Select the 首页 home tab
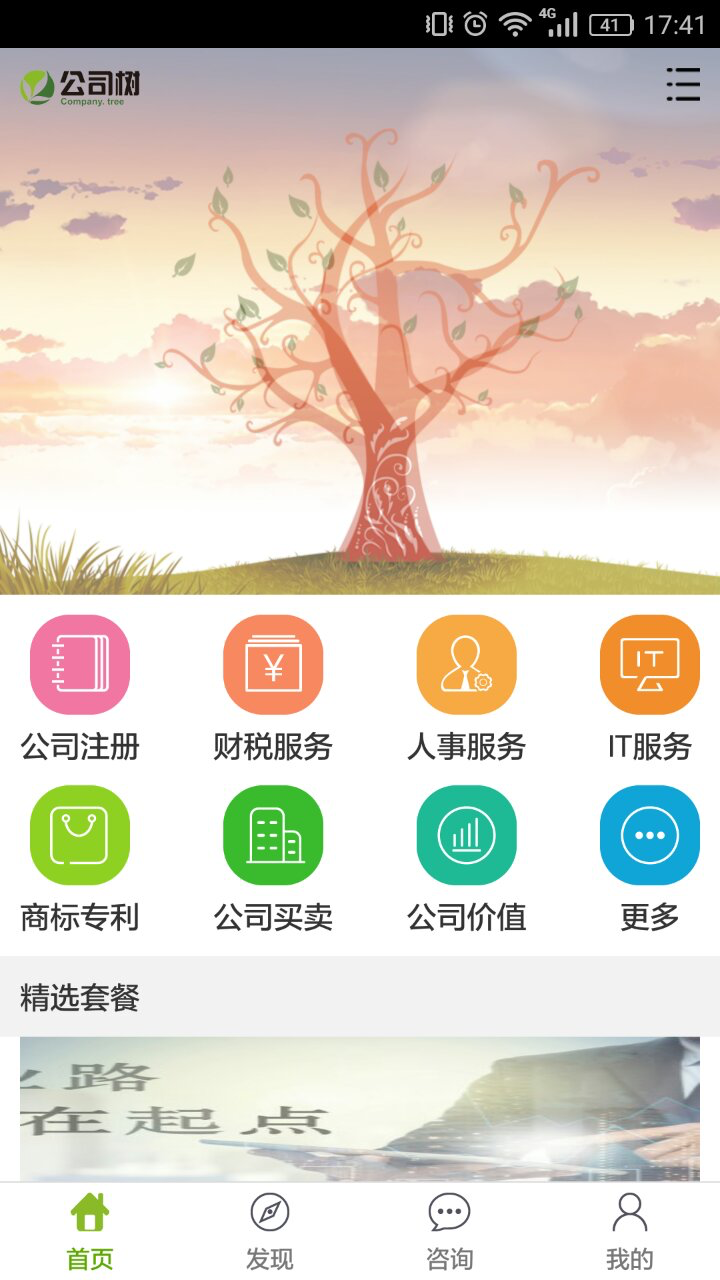This screenshot has width=720, height=1280. (89, 1232)
